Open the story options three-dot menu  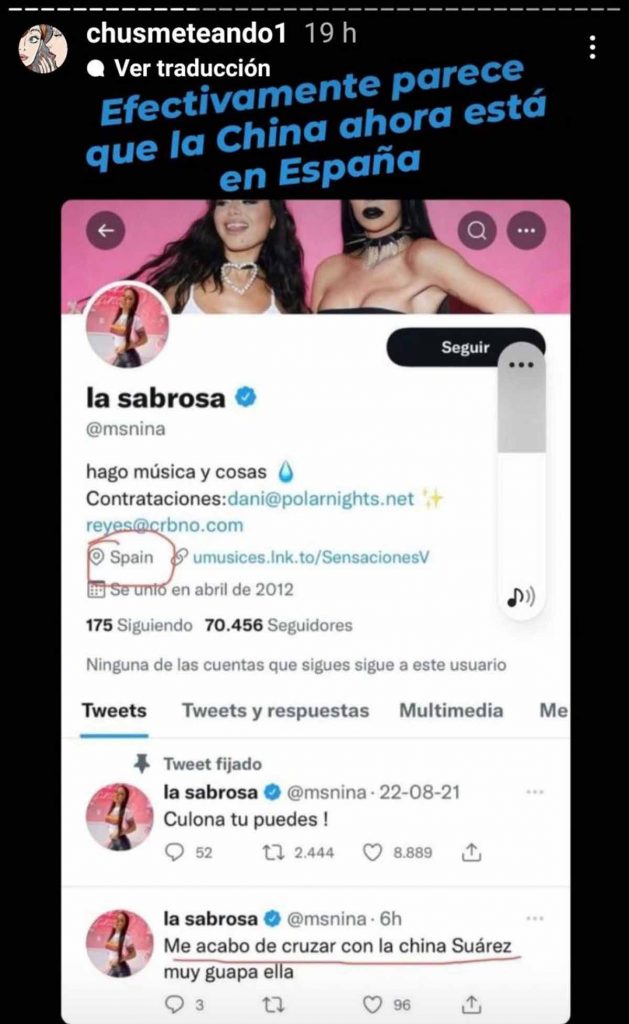click(x=593, y=47)
